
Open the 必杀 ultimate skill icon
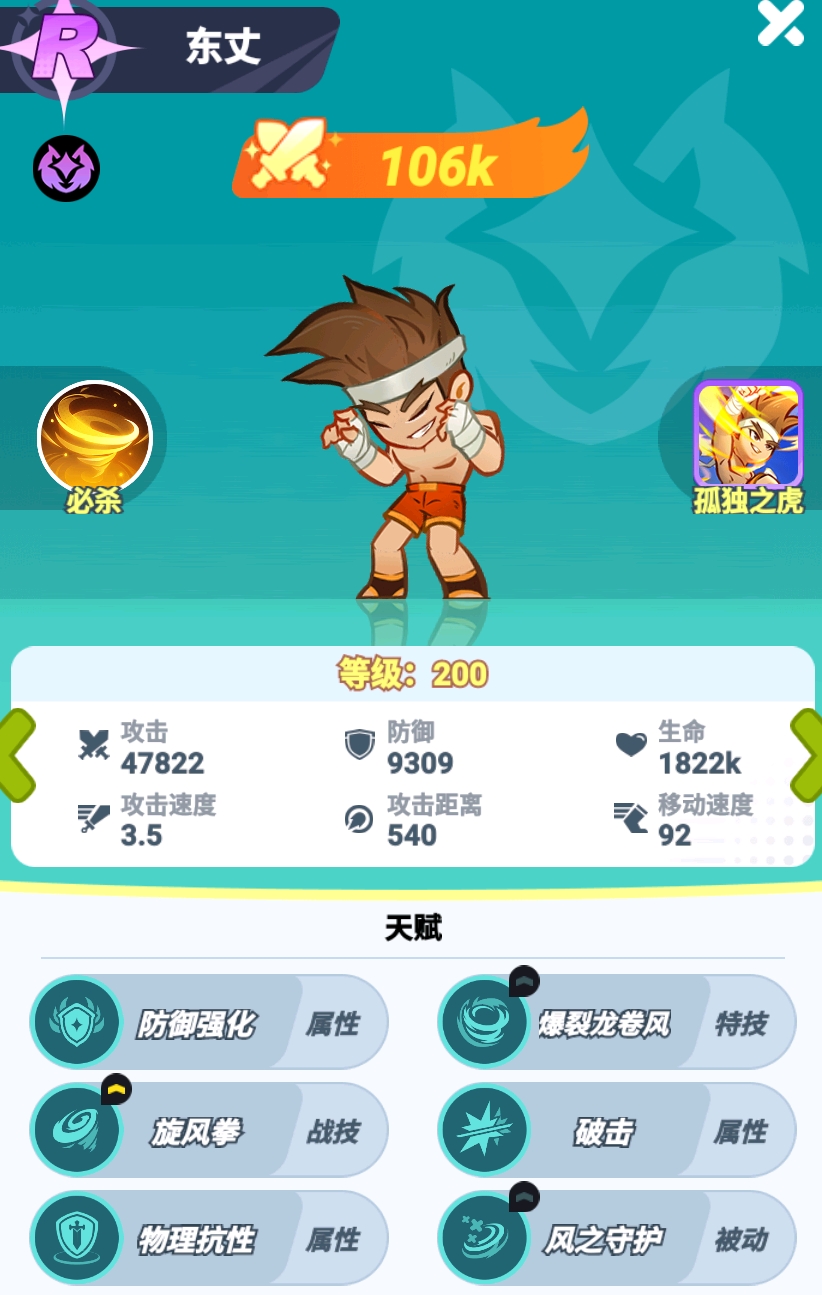(x=94, y=438)
